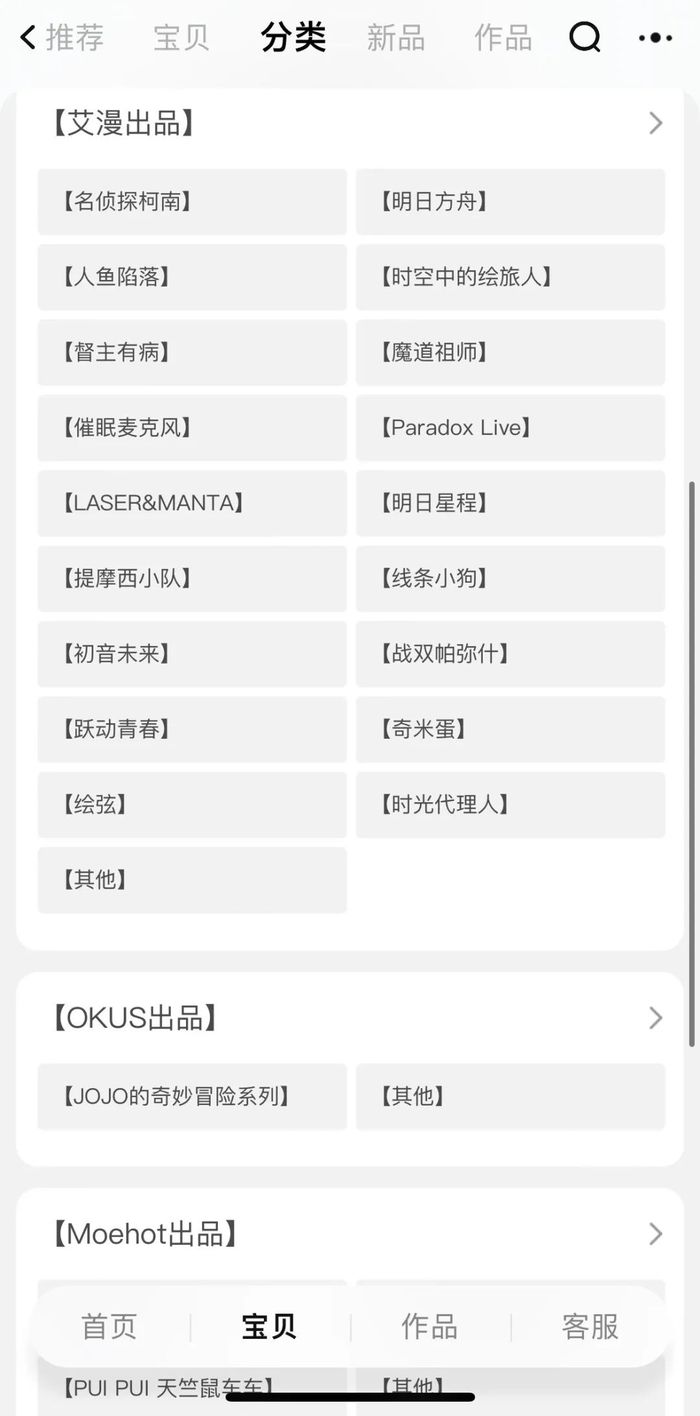Expand the 【Moehot出品】 section chevron
Screen dimensions: 700x1416
[x=655, y=1234]
